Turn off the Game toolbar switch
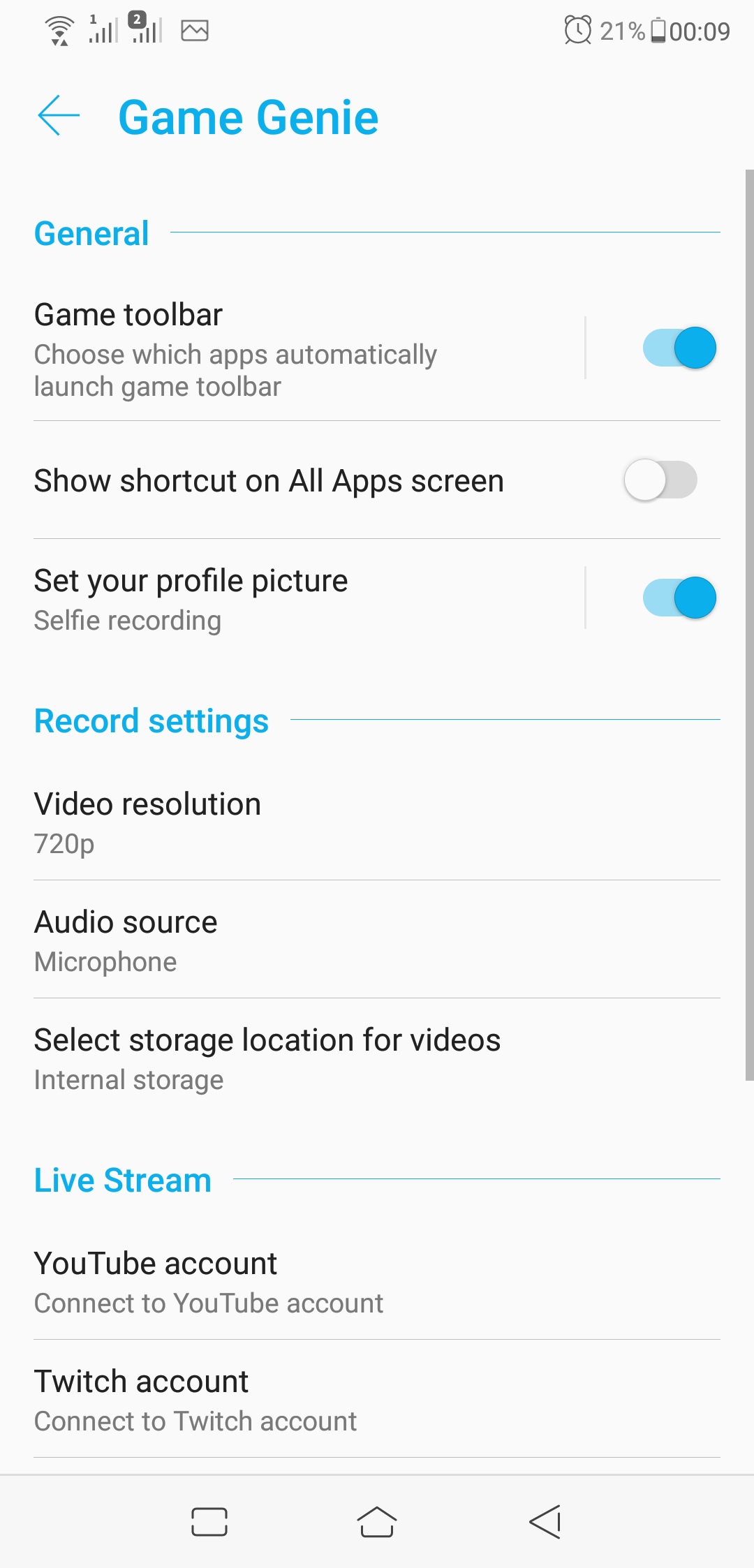The width and height of the screenshot is (754, 1568). tap(679, 348)
